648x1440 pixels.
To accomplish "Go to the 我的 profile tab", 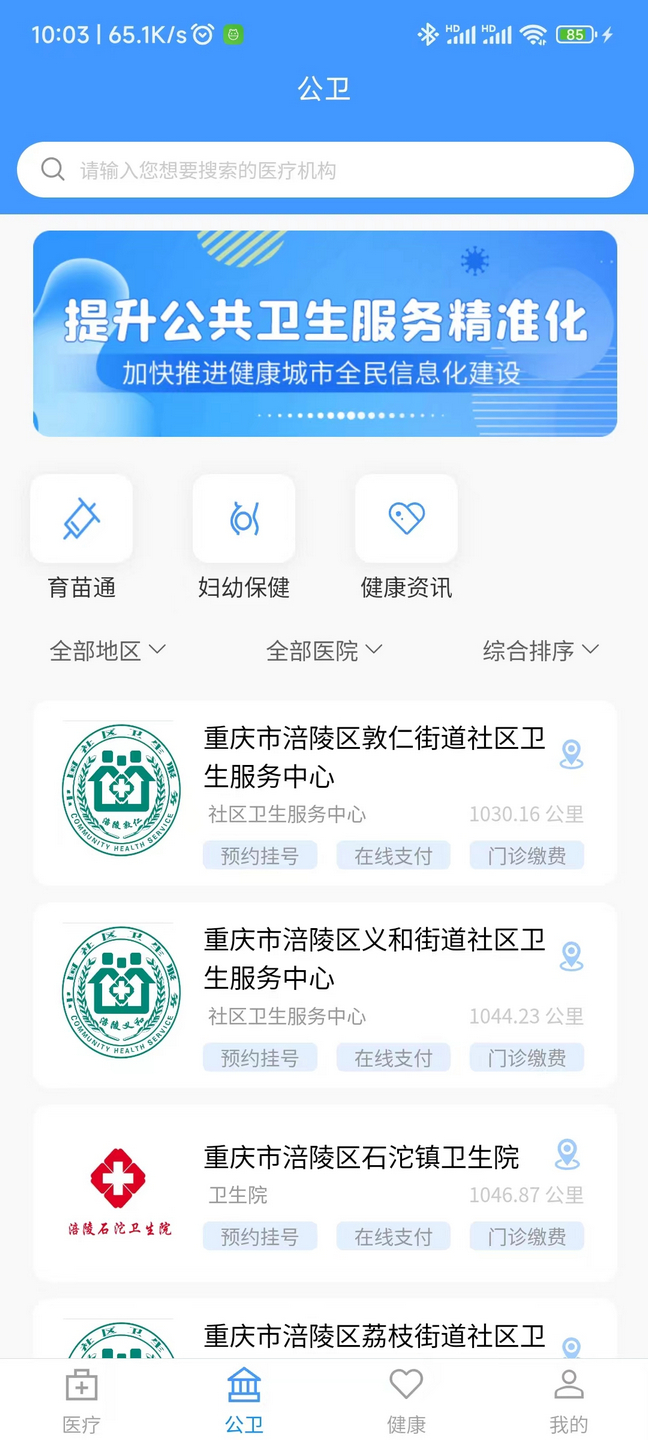I will [568, 1400].
